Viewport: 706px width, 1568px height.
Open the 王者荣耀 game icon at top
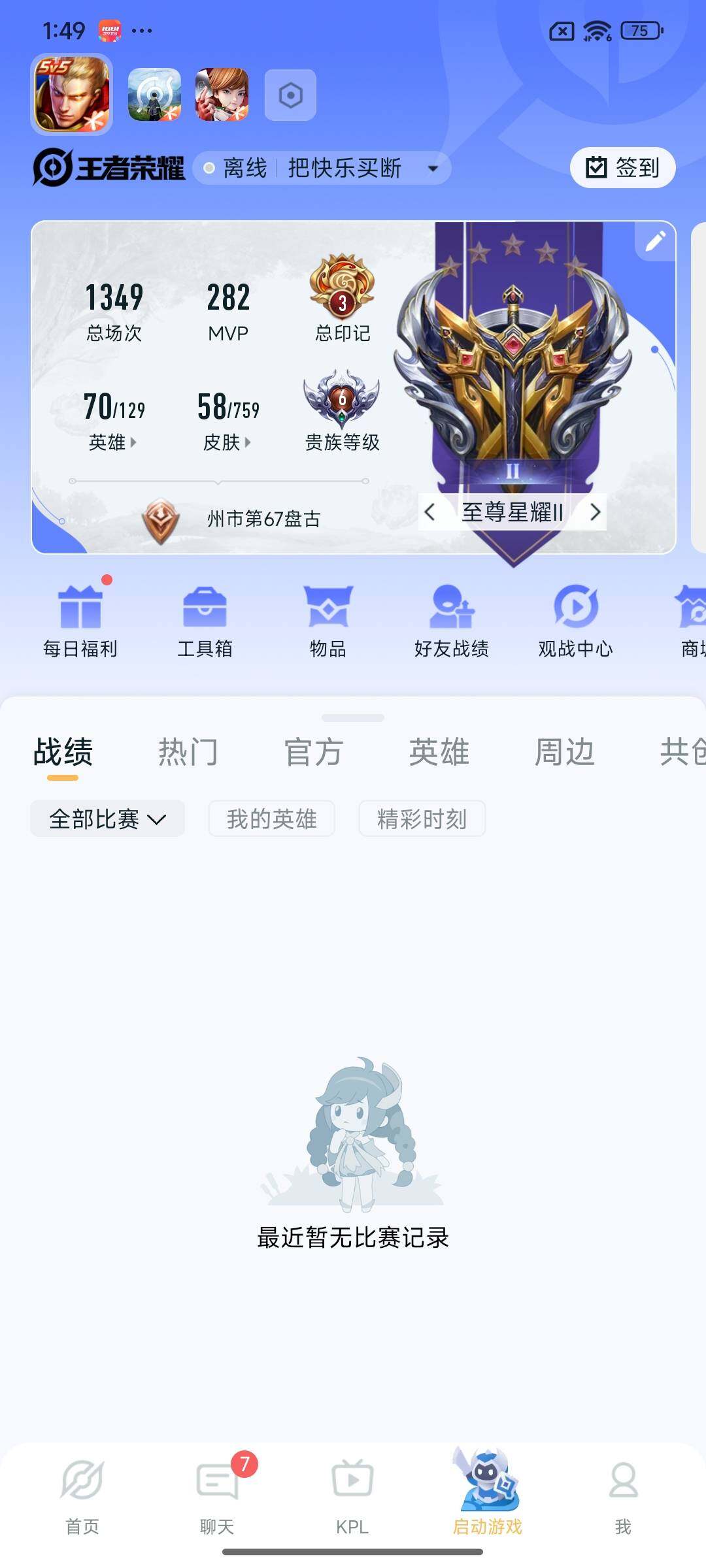point(74,95)
